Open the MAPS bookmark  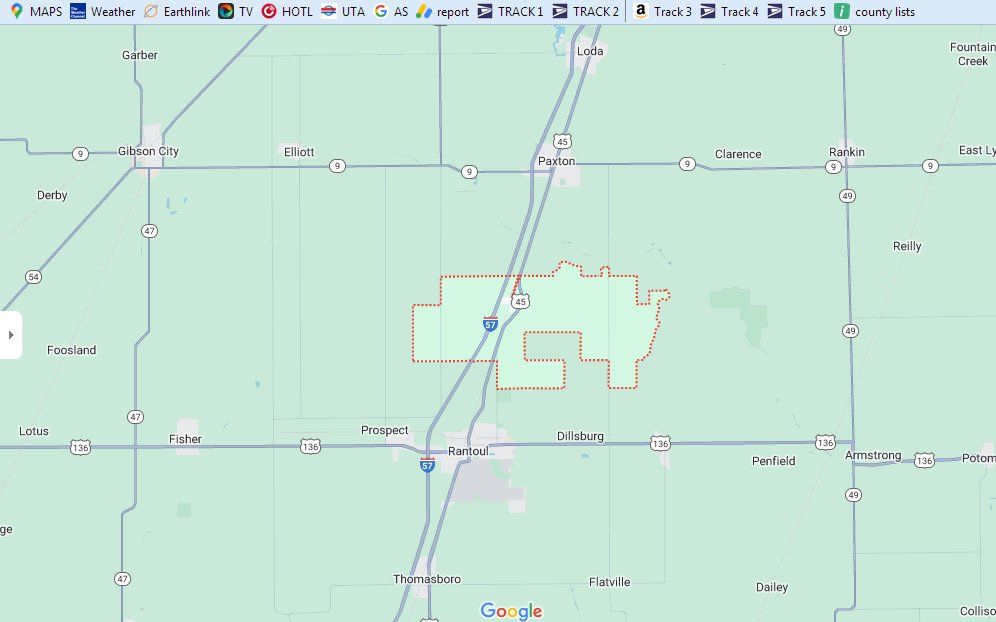click(36, 12)
